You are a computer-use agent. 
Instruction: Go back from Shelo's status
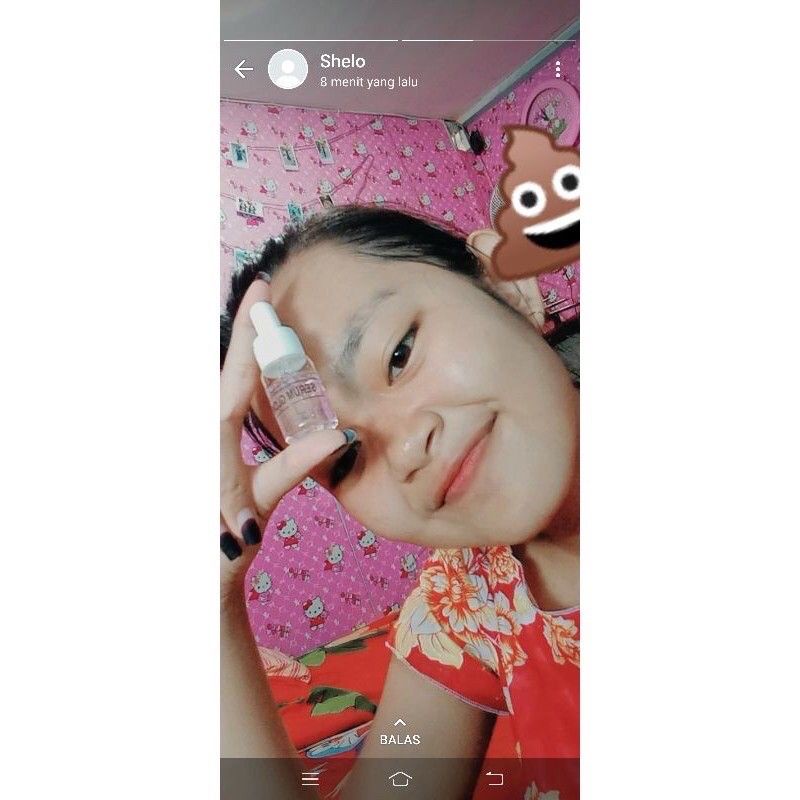(244, 69)
